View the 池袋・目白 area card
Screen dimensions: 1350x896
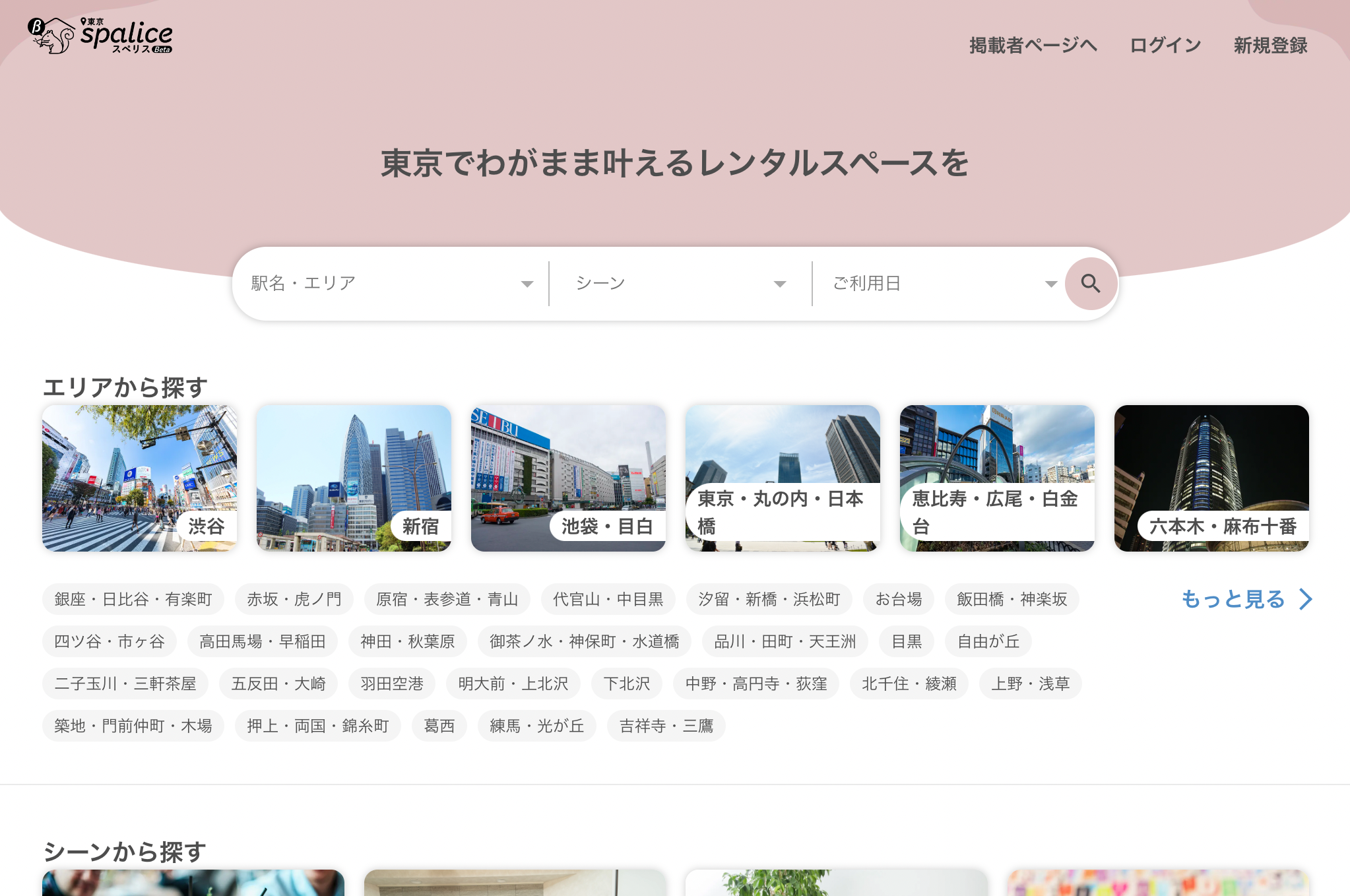(x=568, y=478)
